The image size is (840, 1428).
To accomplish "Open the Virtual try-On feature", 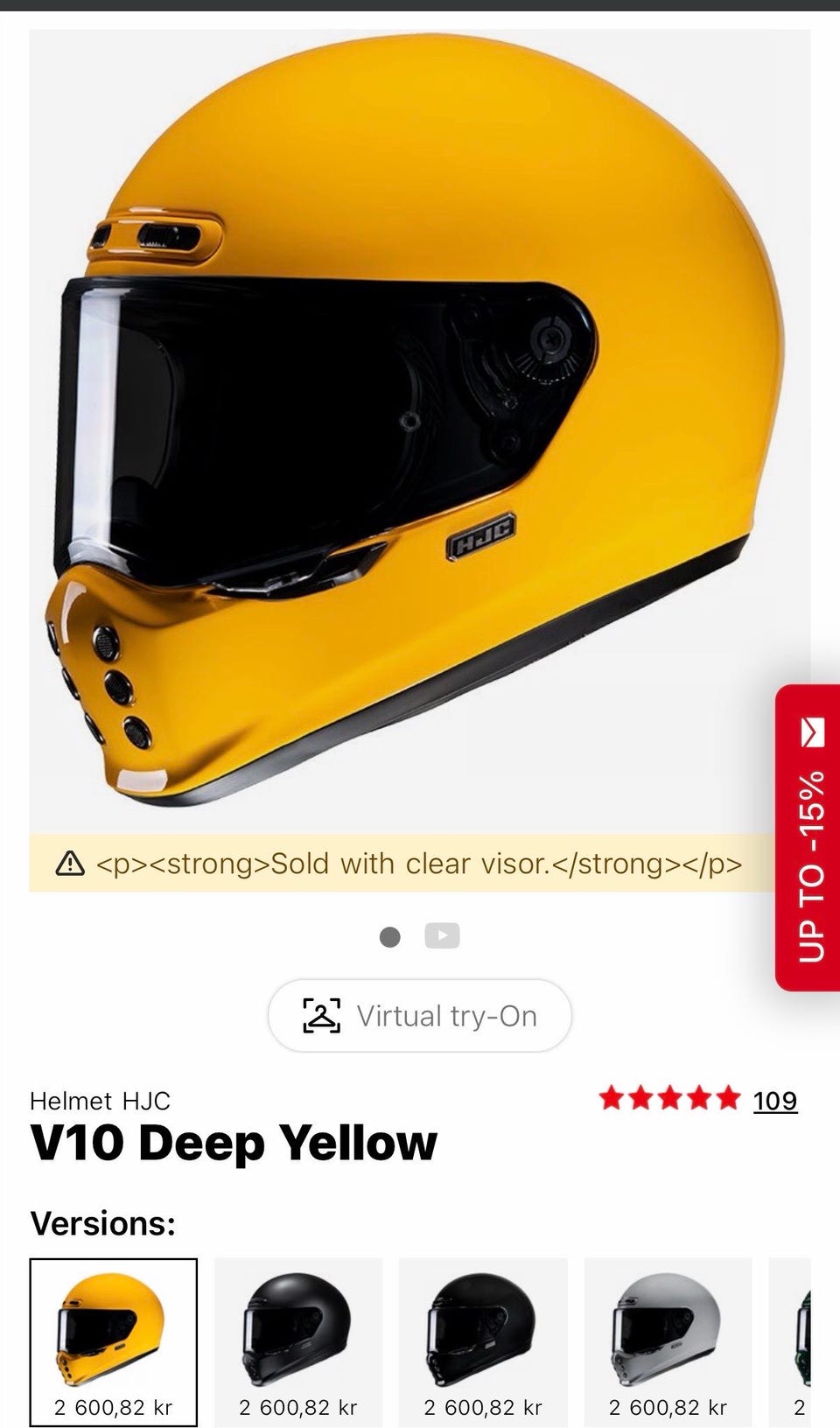I will (x=419, y=1016).
